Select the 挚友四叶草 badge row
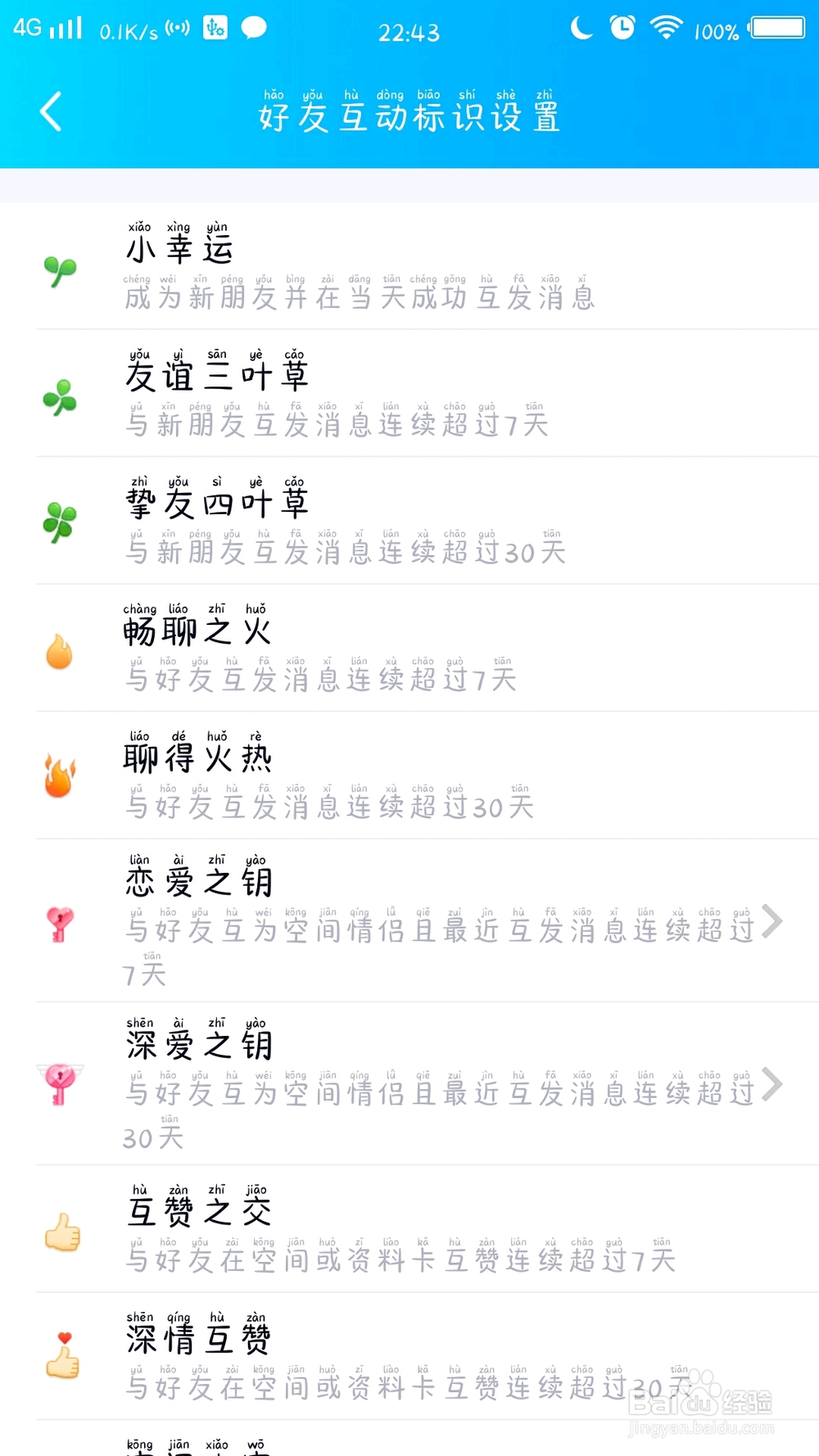Viewport: 819px width, 1456px height. (x=409, y=521)
